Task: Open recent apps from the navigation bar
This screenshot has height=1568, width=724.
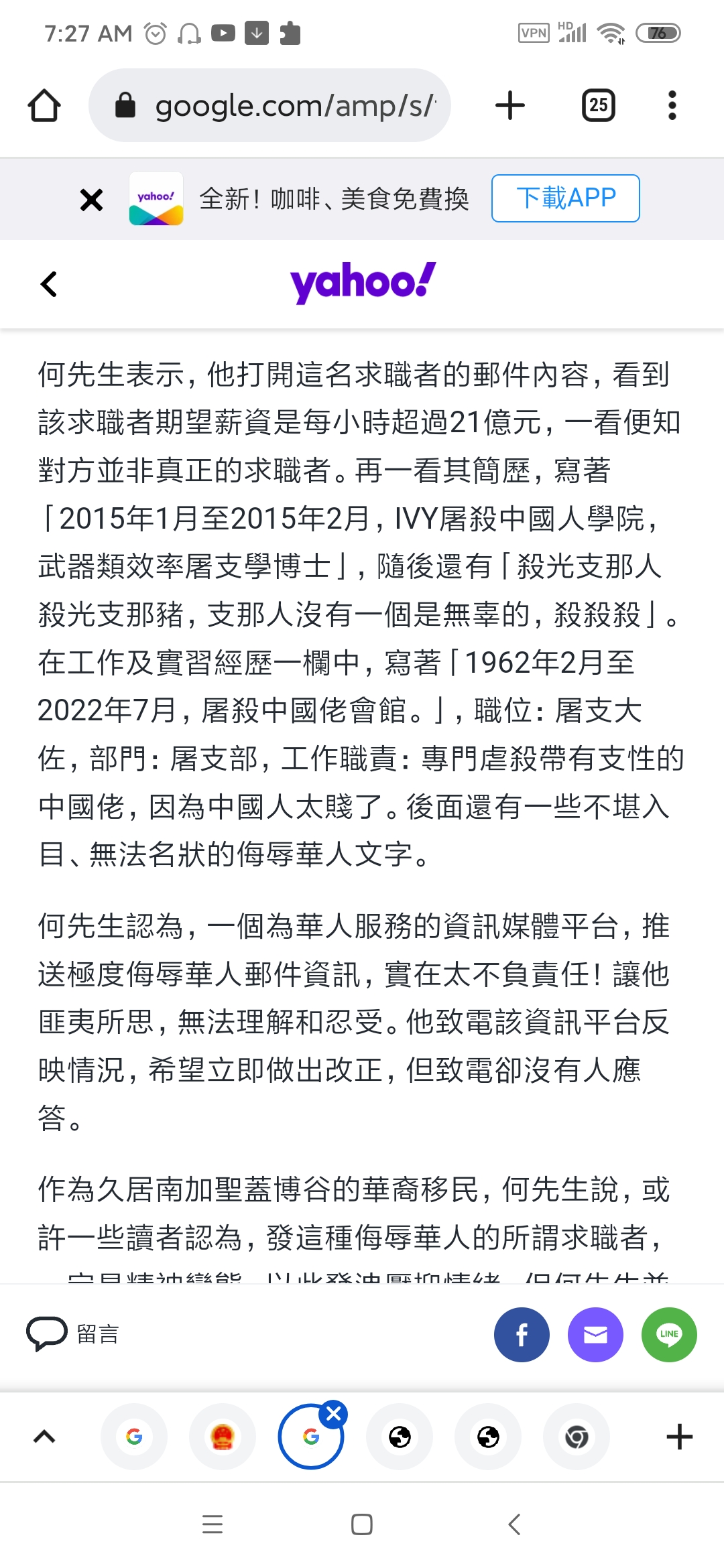Action: click(213, 1524)
